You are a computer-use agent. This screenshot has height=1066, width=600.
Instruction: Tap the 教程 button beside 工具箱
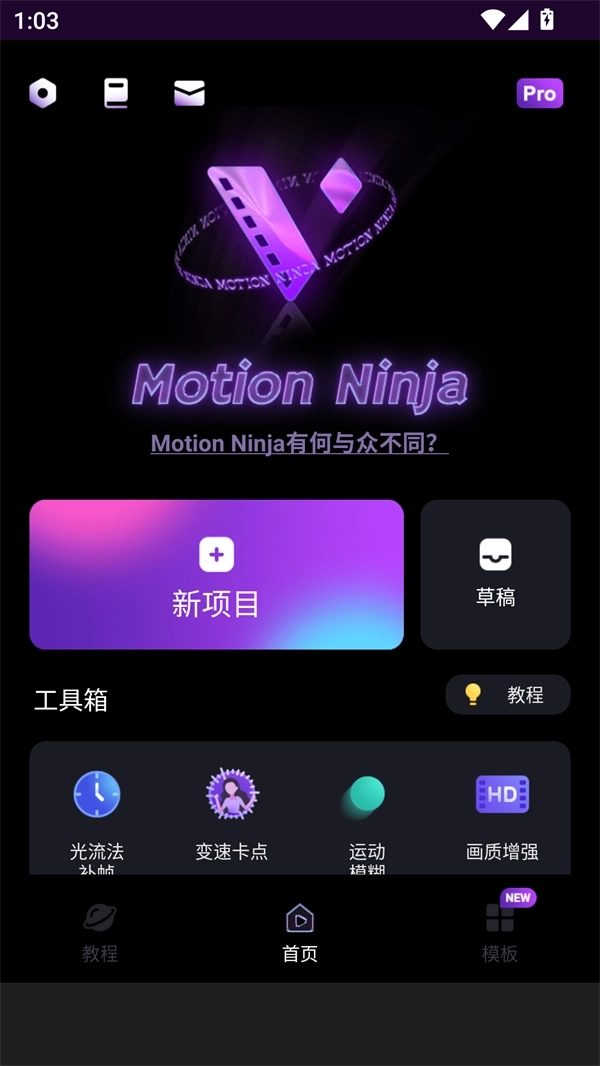coord(507,695)
